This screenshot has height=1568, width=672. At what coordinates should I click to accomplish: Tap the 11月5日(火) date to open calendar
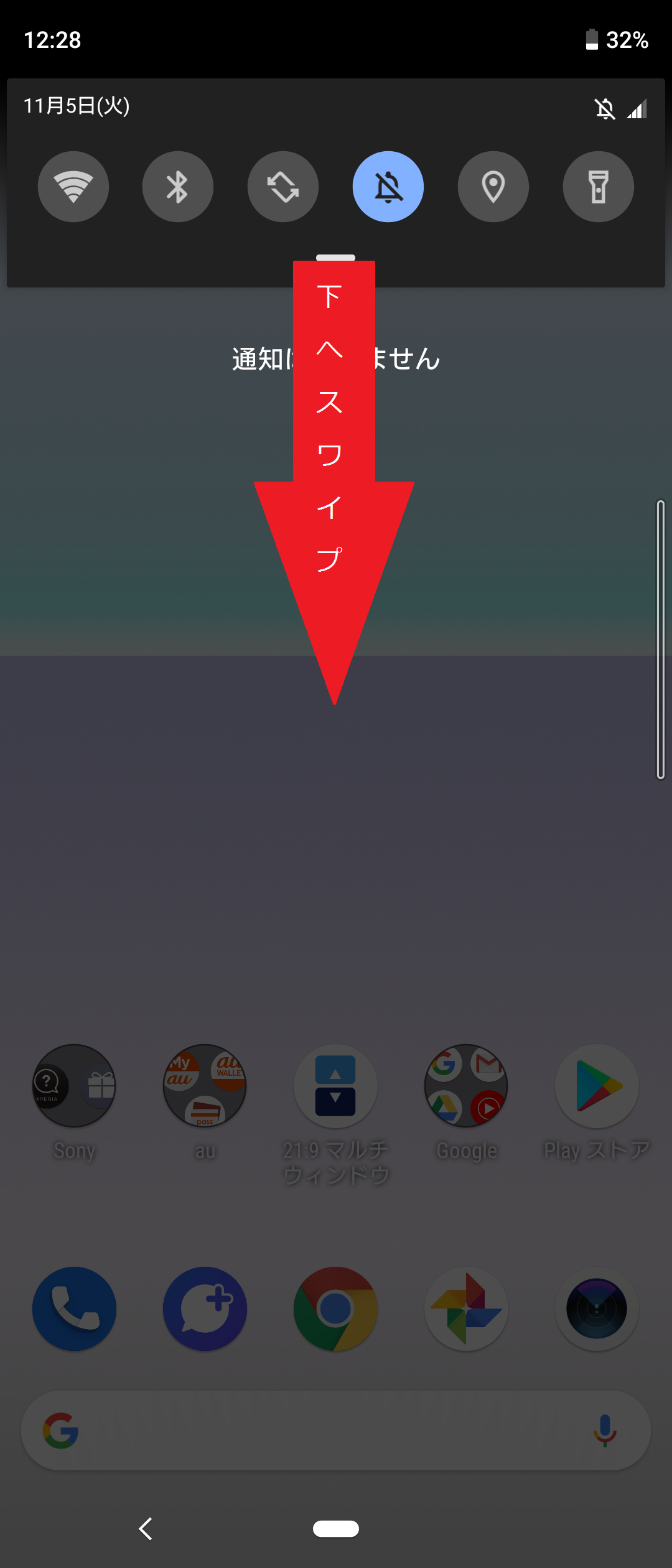click(77, 106)
